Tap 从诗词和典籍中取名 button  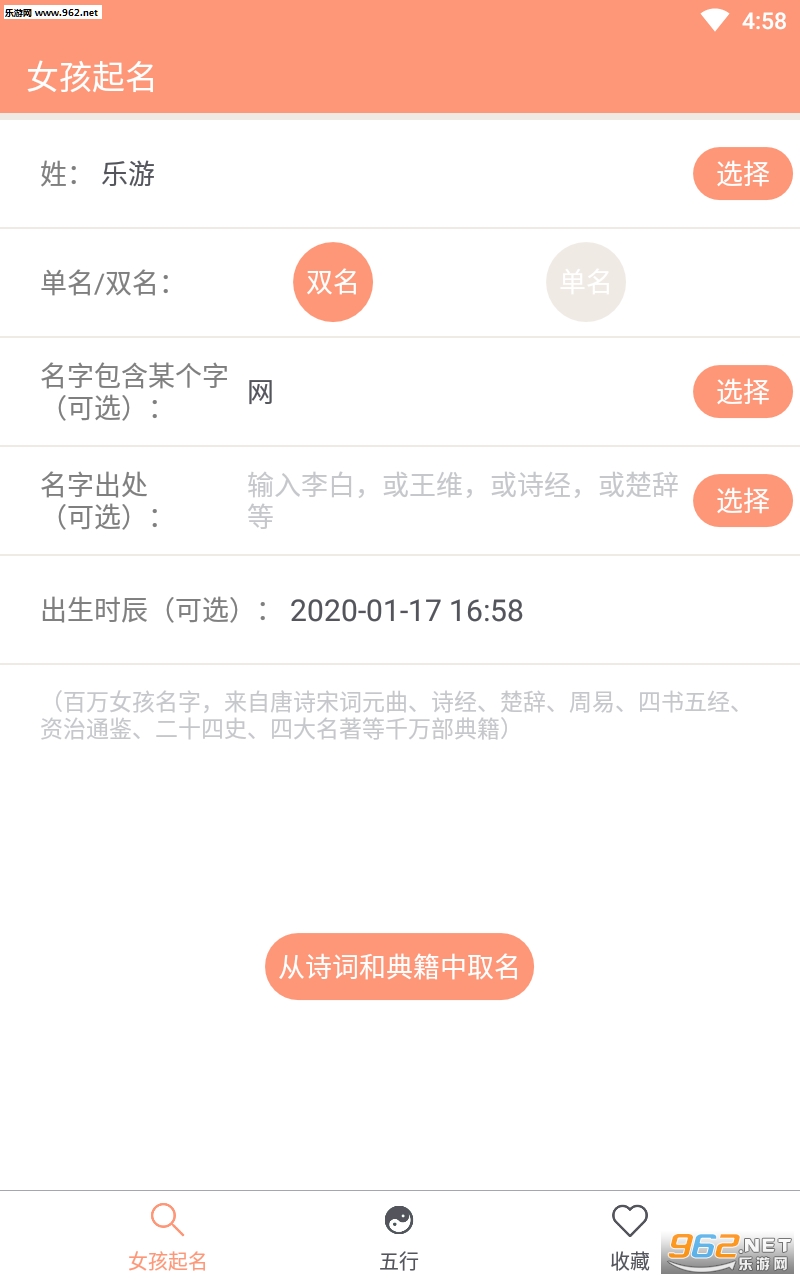pyautogui.click(x=399, y=967)
